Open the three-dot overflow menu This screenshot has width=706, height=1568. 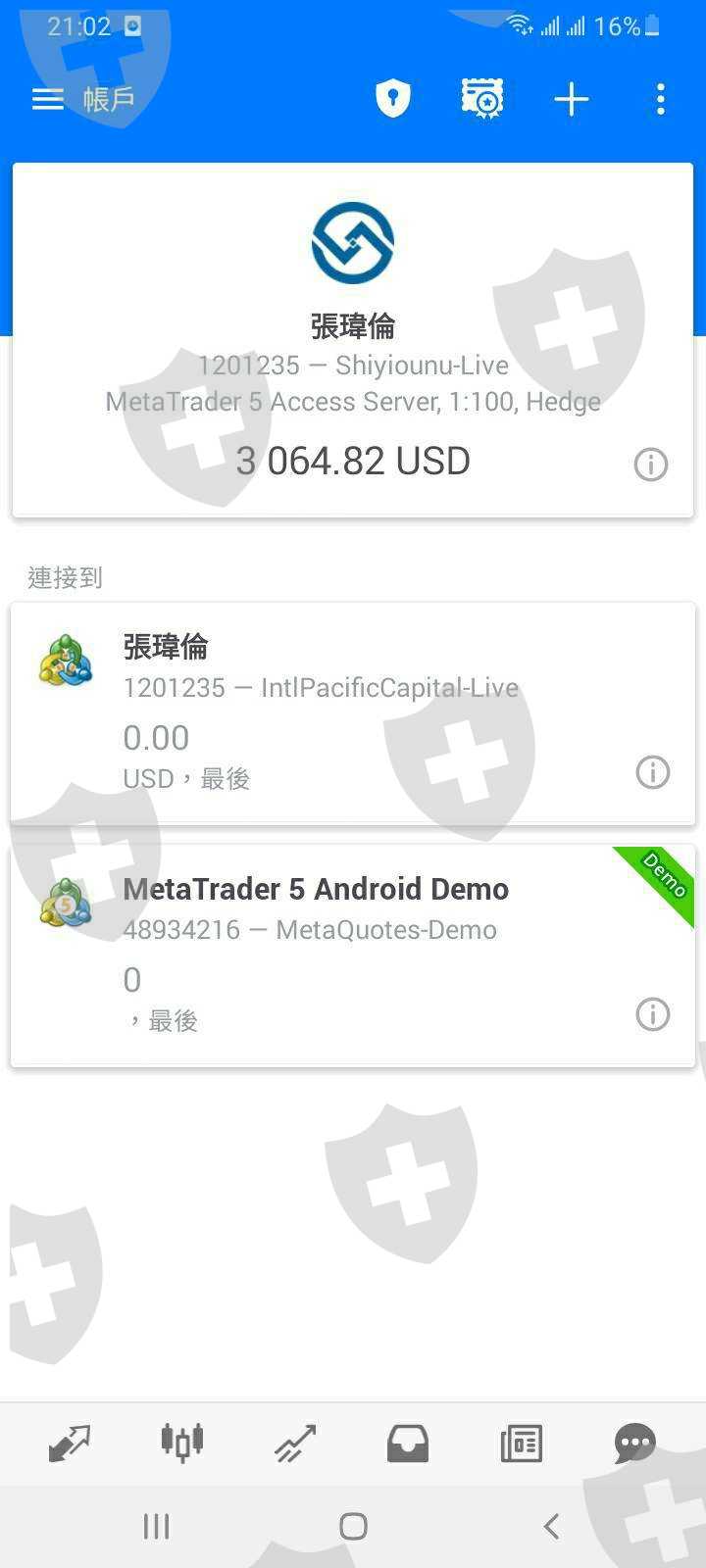(661, 99)
